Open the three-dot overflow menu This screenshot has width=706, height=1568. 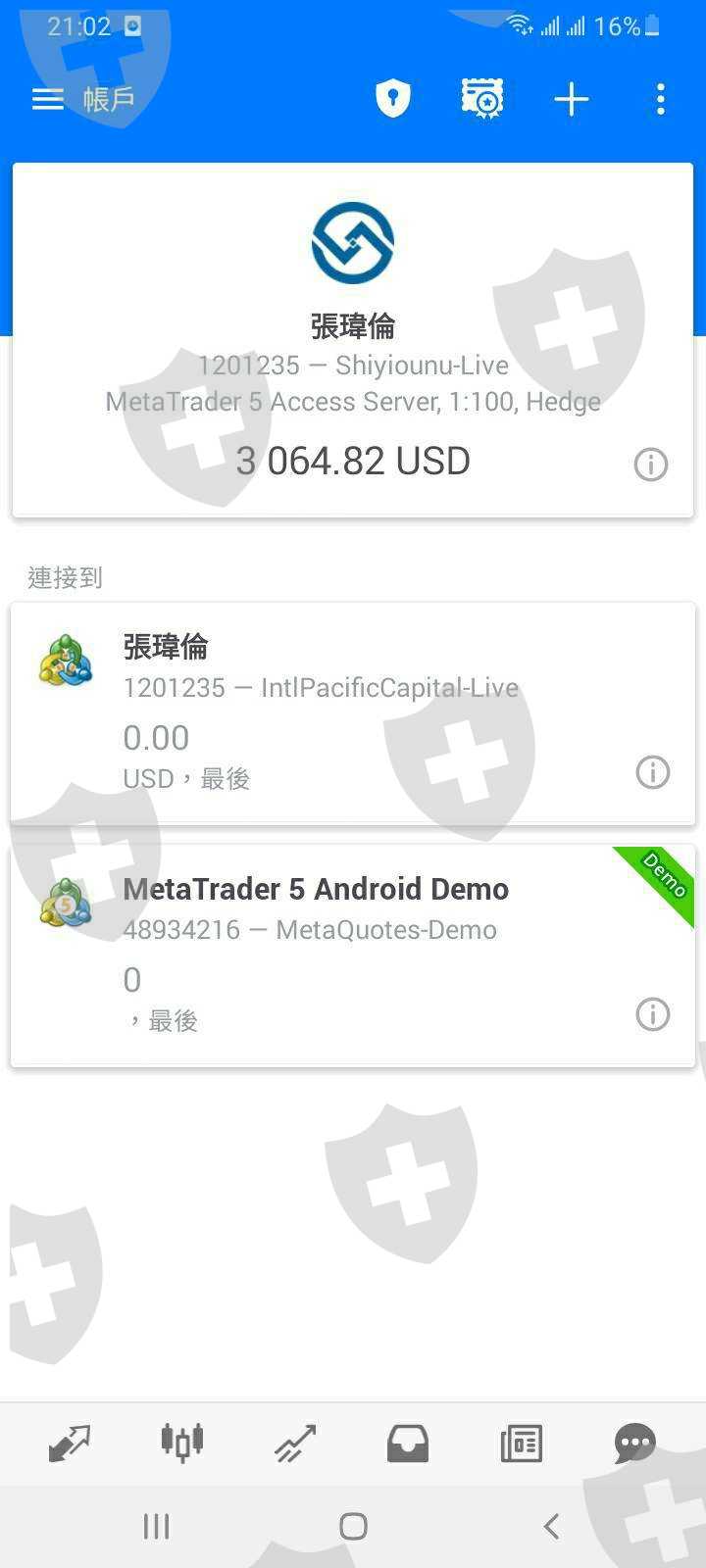(661, 99)
